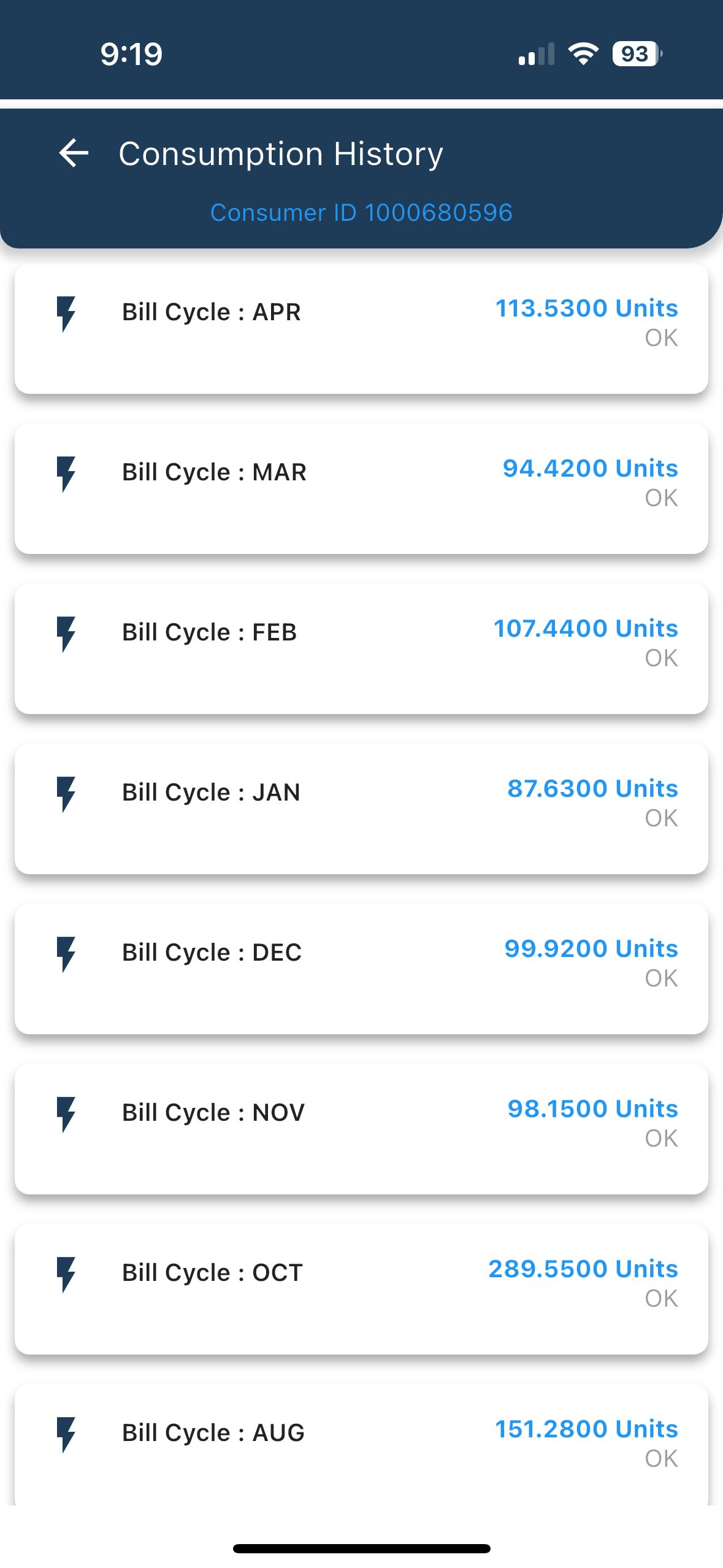Select the NOV bill cycle entry

tap(361, 1129)
